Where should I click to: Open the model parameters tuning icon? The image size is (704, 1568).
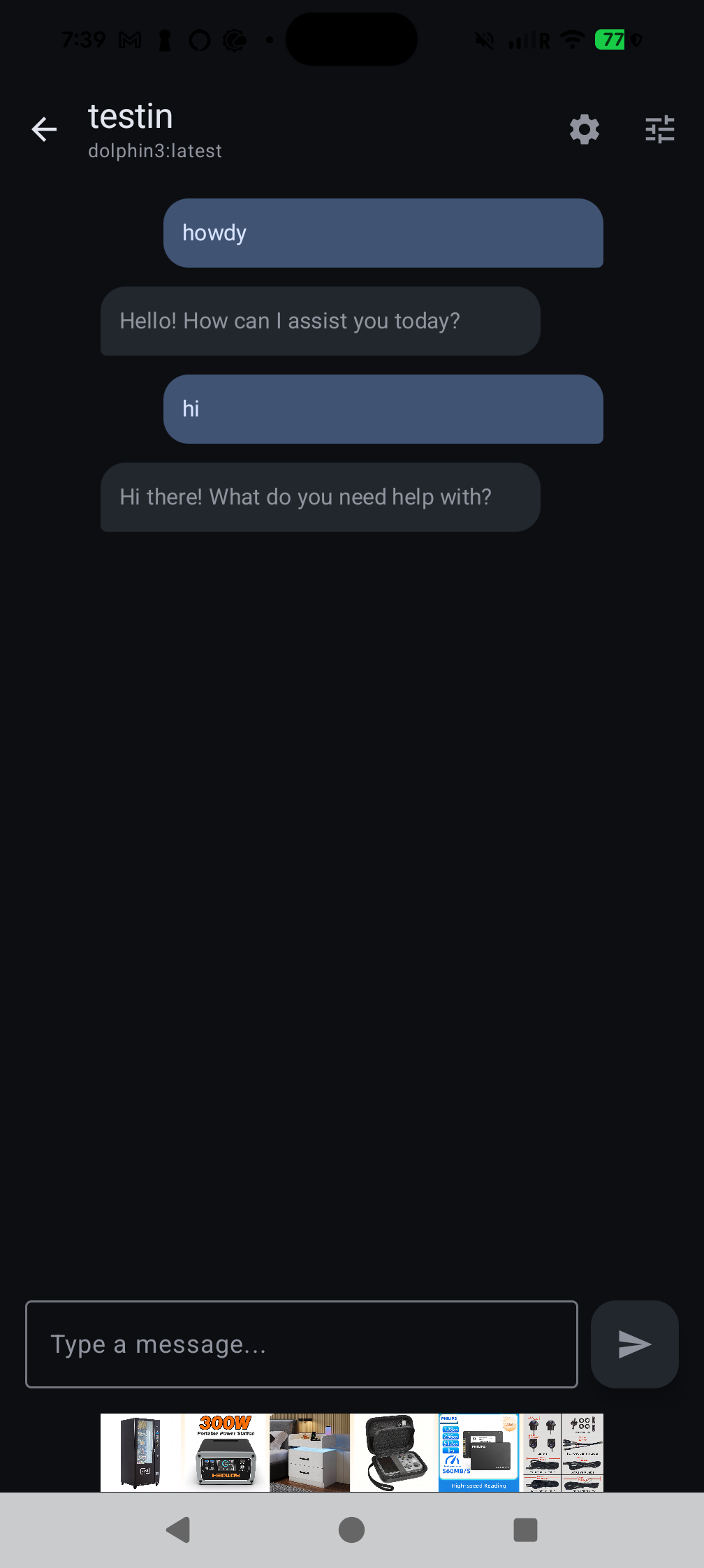659,129
